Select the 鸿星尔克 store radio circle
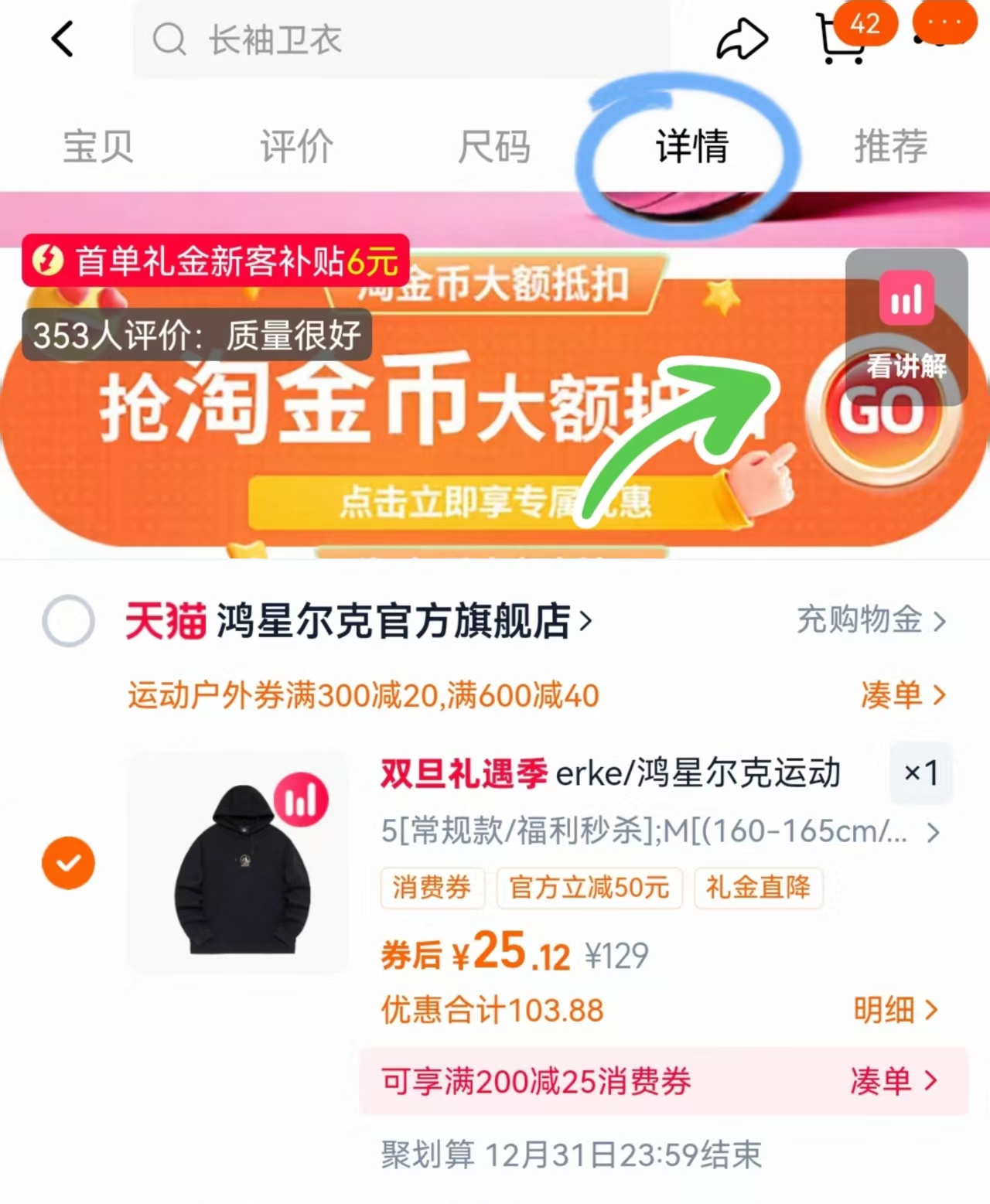990x1204 pixels. tap(68, 621)
